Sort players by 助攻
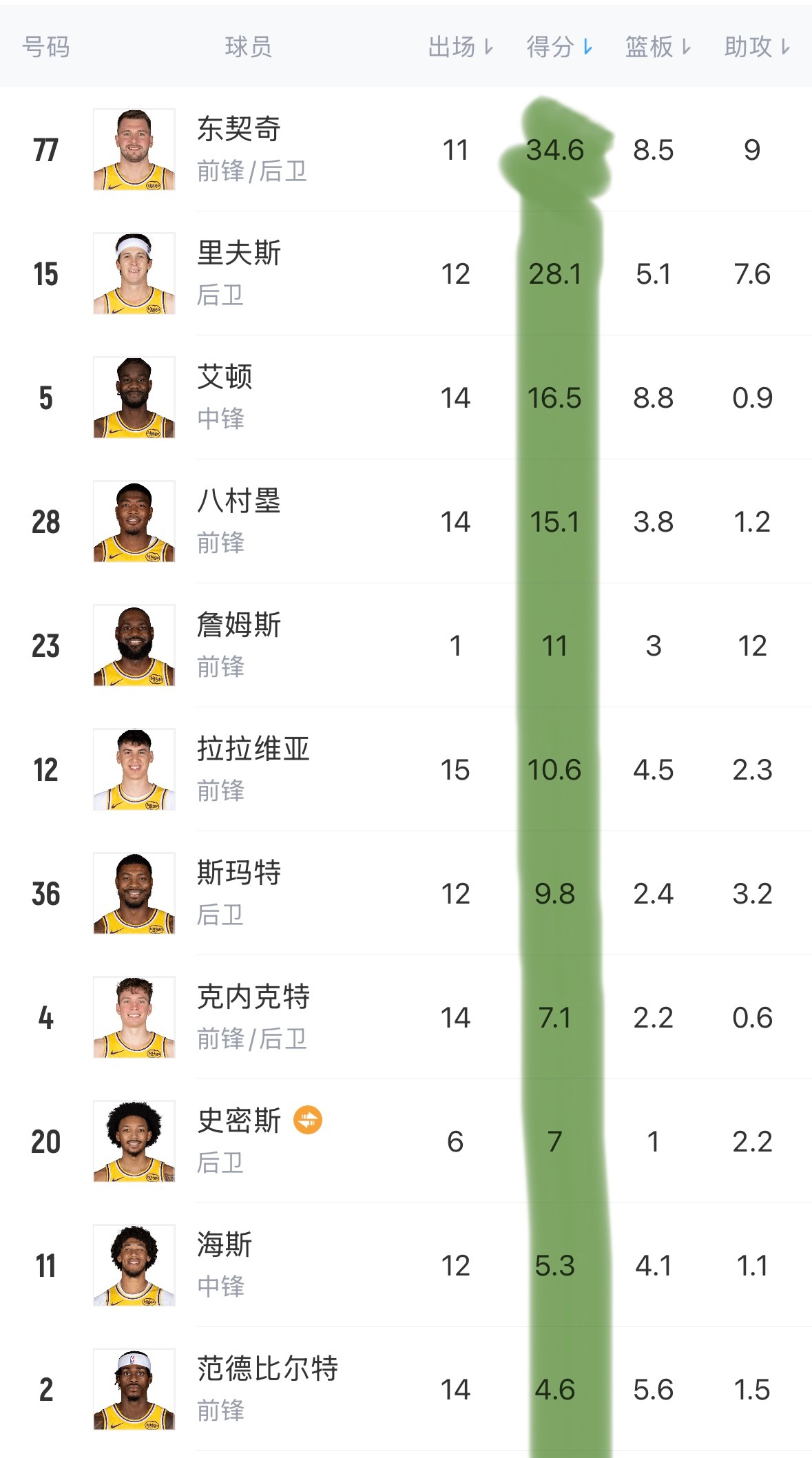The image size is (812, 1458). tap(754, 47)
